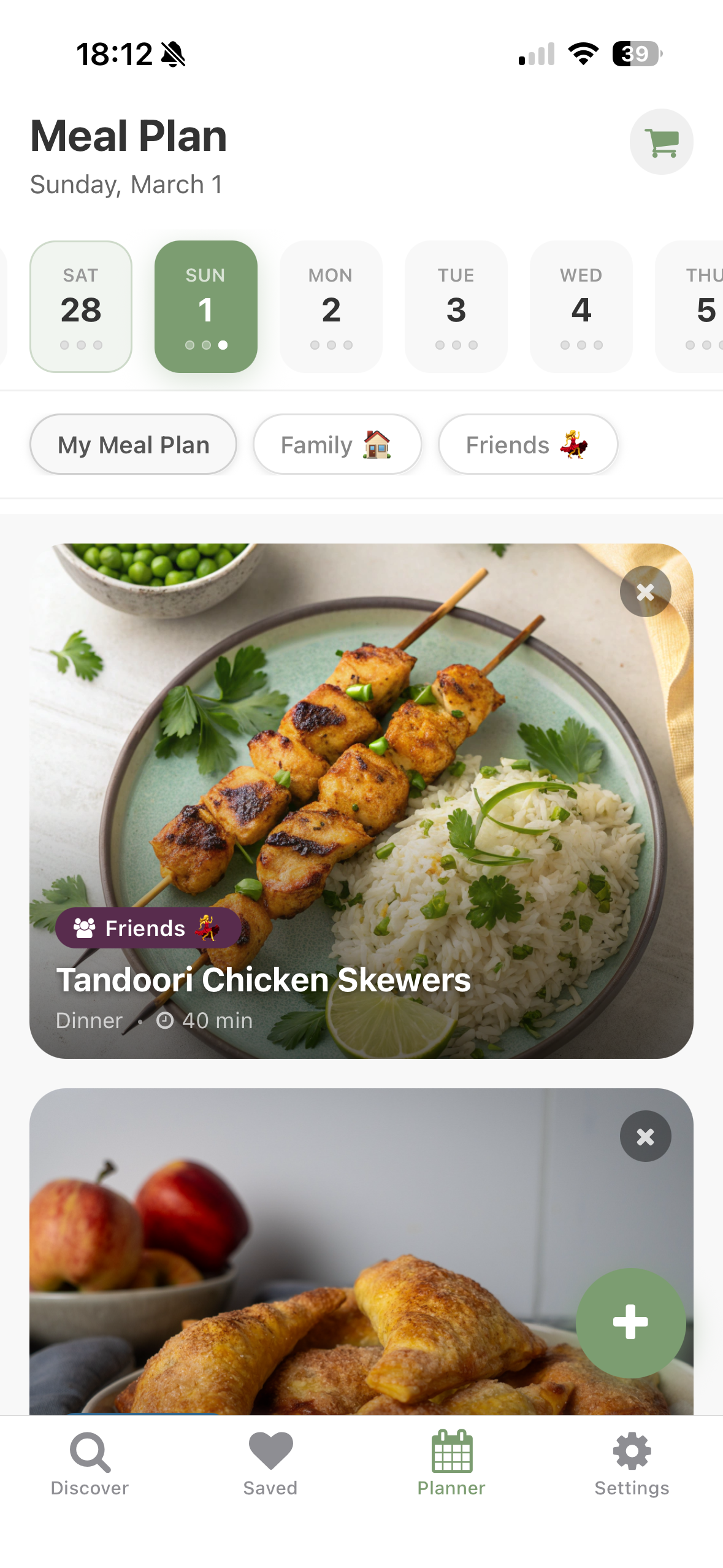Tap the meal progress dots under Sunday 1
723x1568 pixels.
tap(205, 344)
